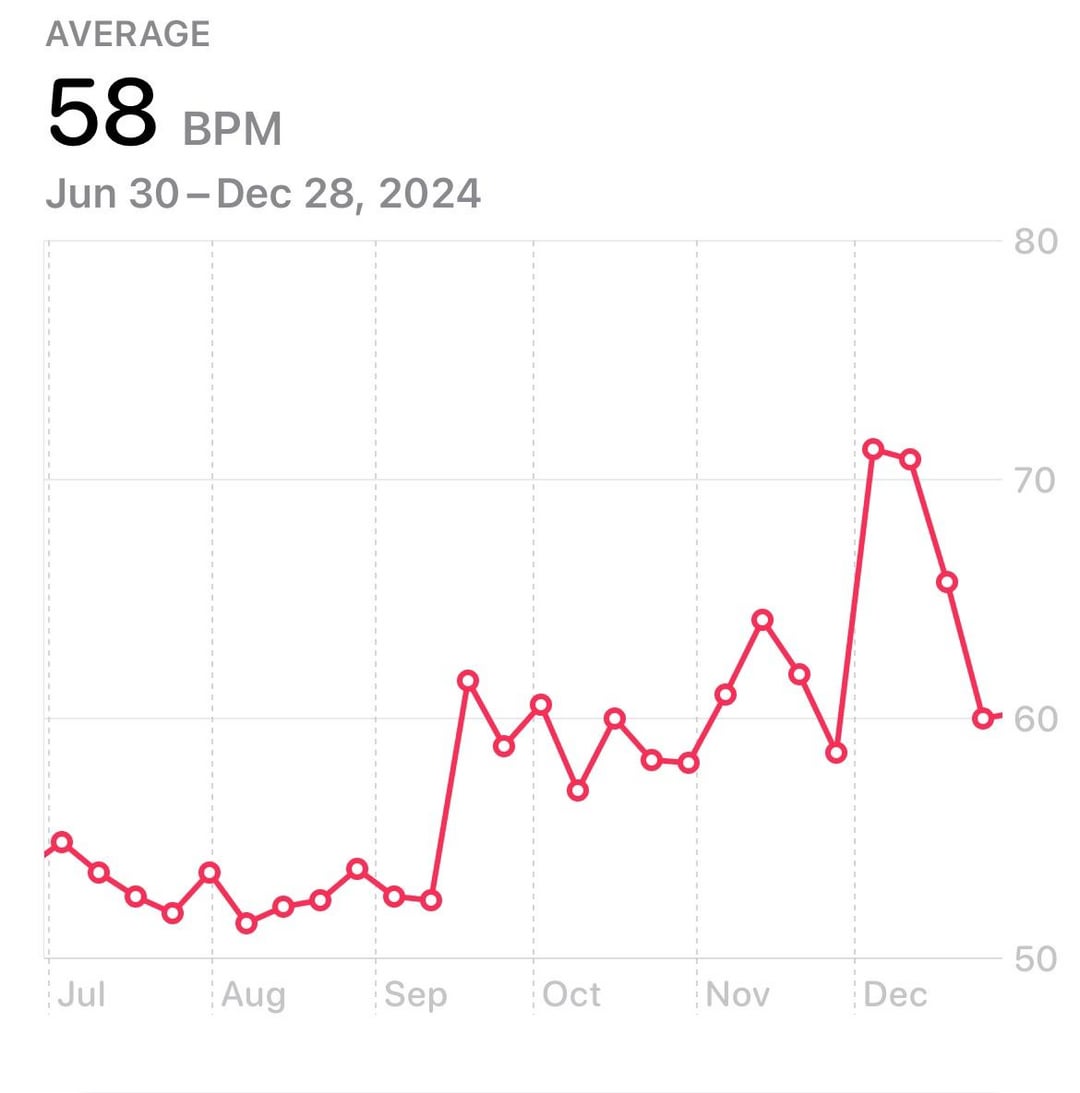Select the highest data point in early December
Image resolution: width=1080 pixels, height=1093 pixels.
point(873,449)
